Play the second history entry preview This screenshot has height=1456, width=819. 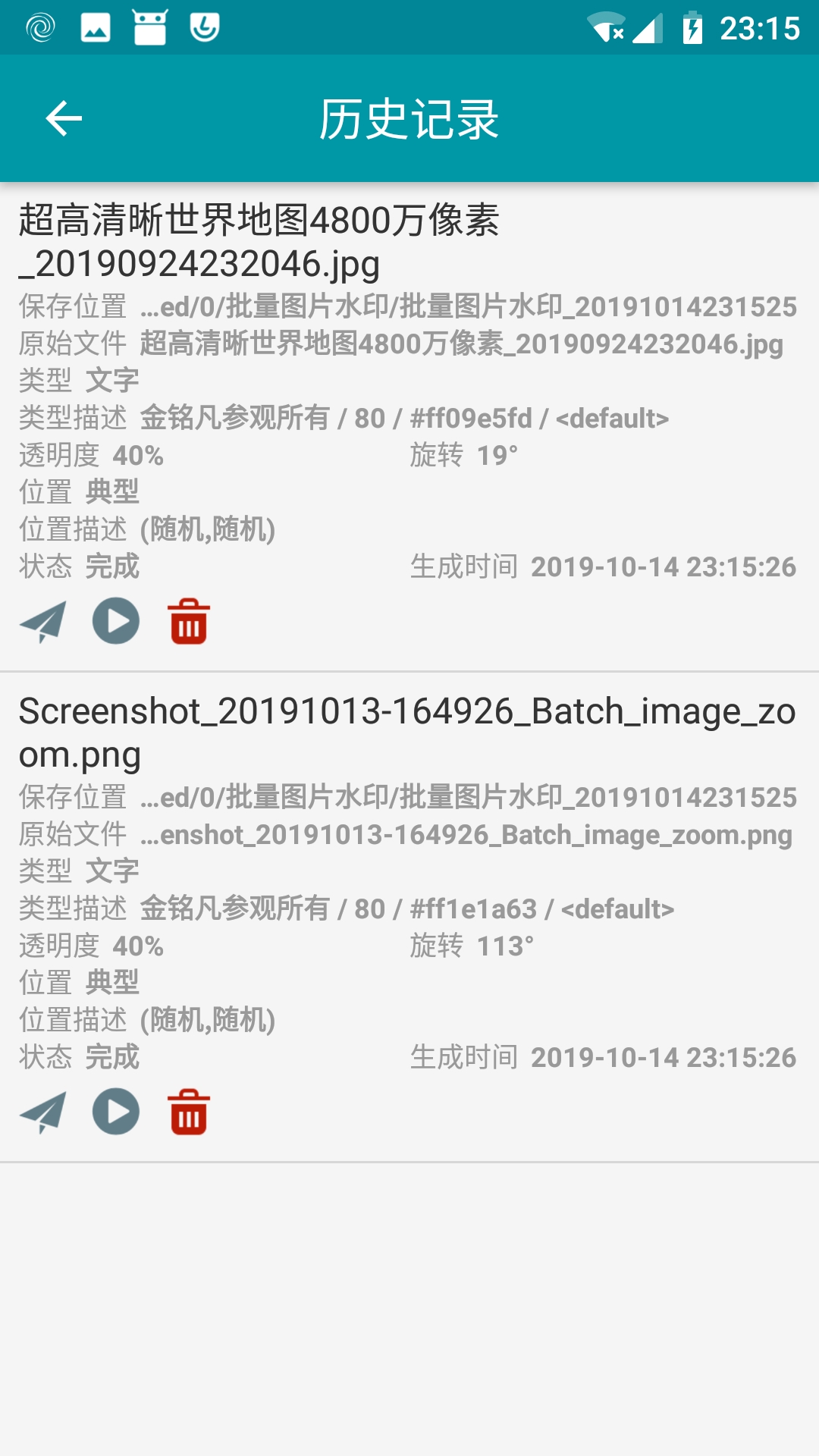pos(115,1112)
